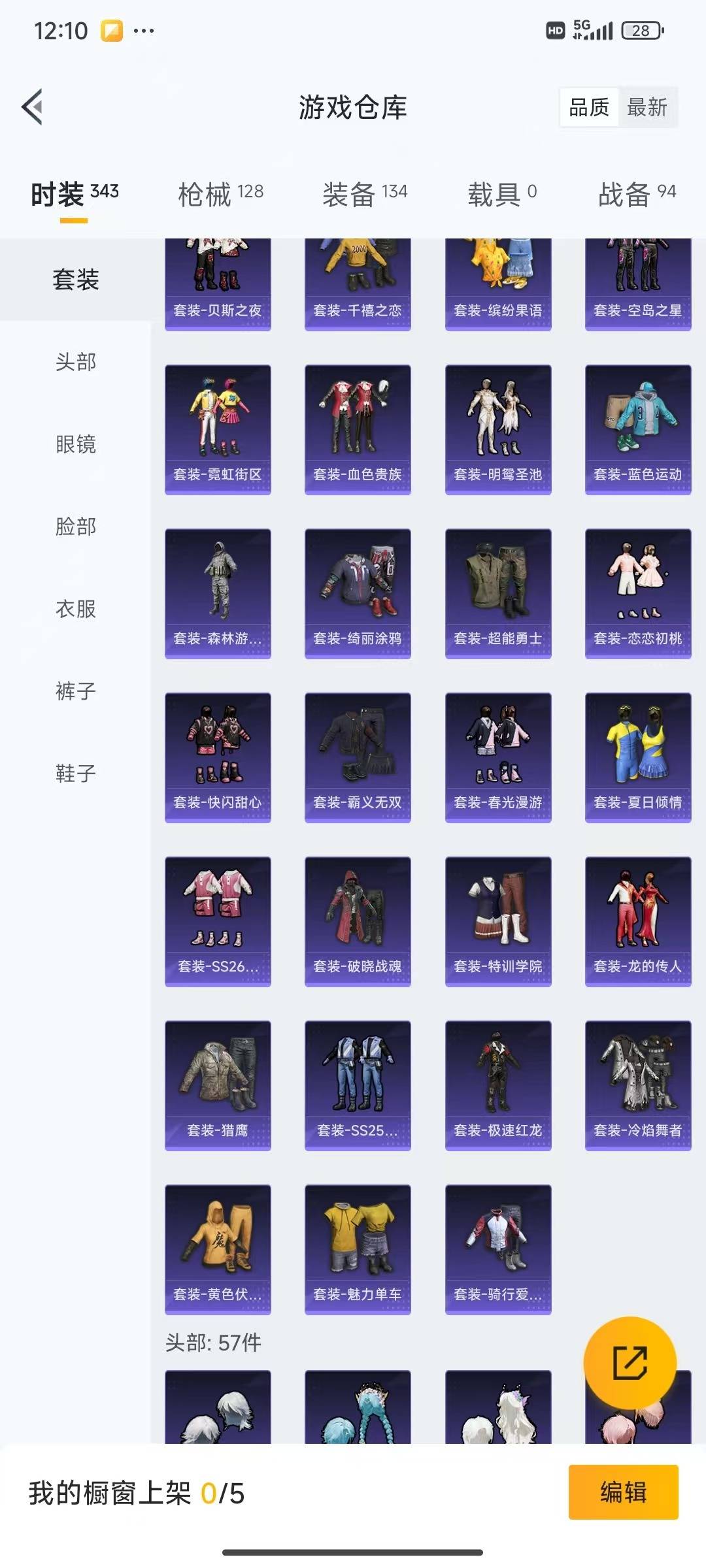706x1568 pixels.
Task: Switch to the 战备 tab
Action: click(x=637, y=194)
